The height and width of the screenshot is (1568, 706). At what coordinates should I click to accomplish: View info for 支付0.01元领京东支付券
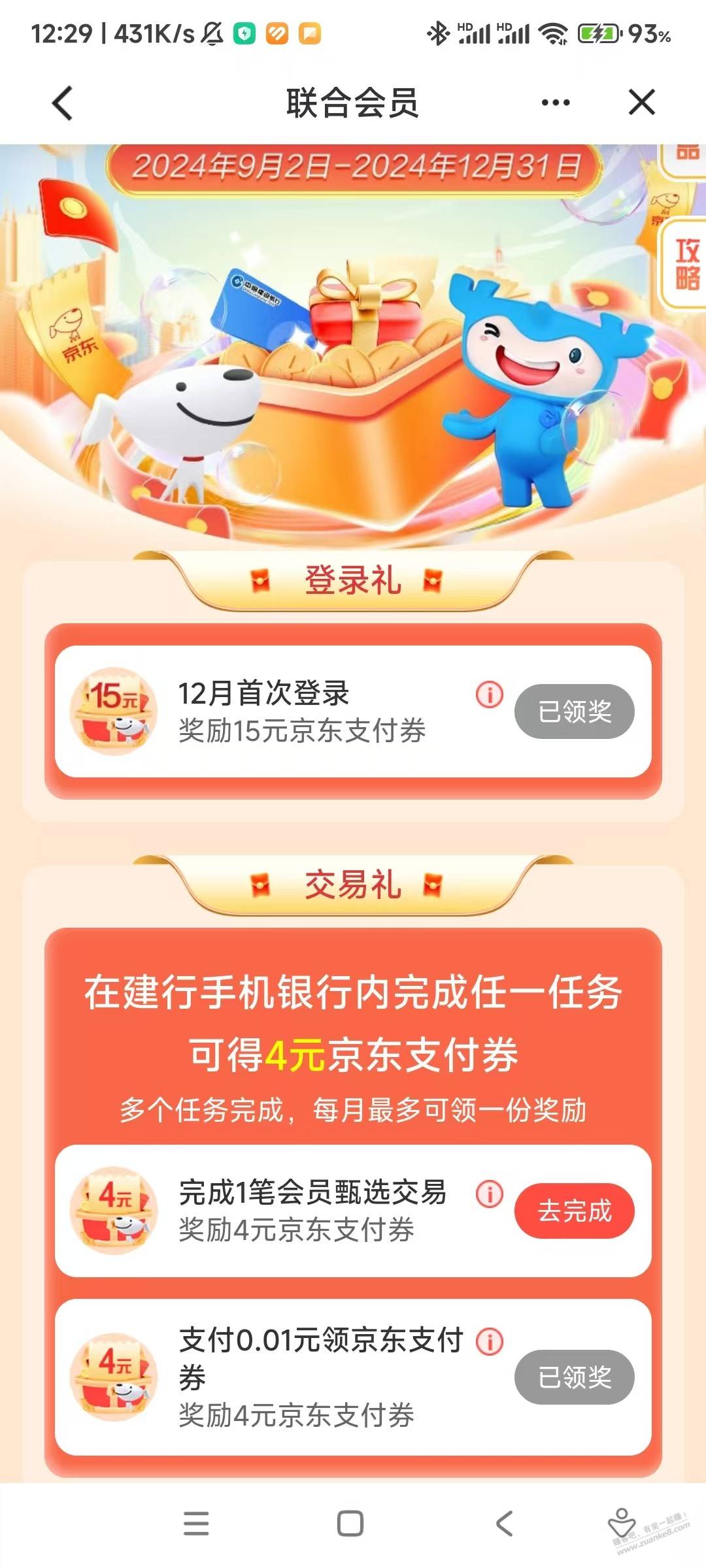click(x=490, y=1341)
